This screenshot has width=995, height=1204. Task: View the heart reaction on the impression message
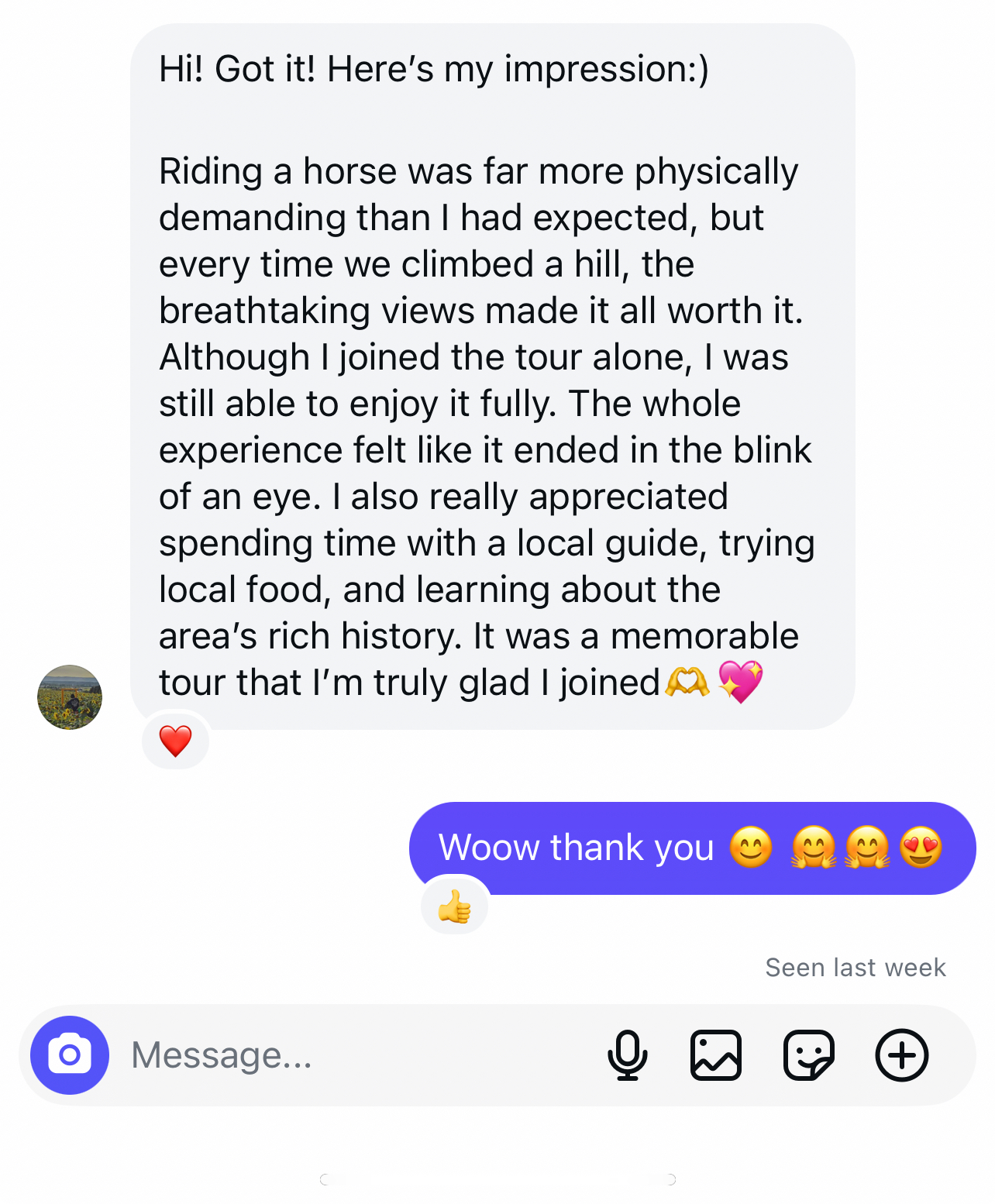point(175,741)
